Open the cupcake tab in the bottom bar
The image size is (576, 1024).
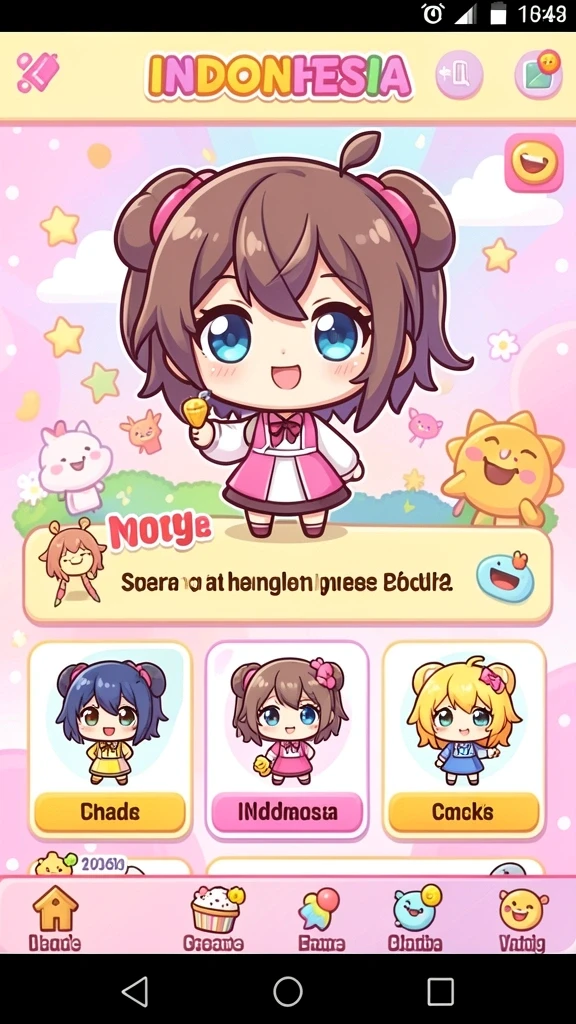point(215,918)
